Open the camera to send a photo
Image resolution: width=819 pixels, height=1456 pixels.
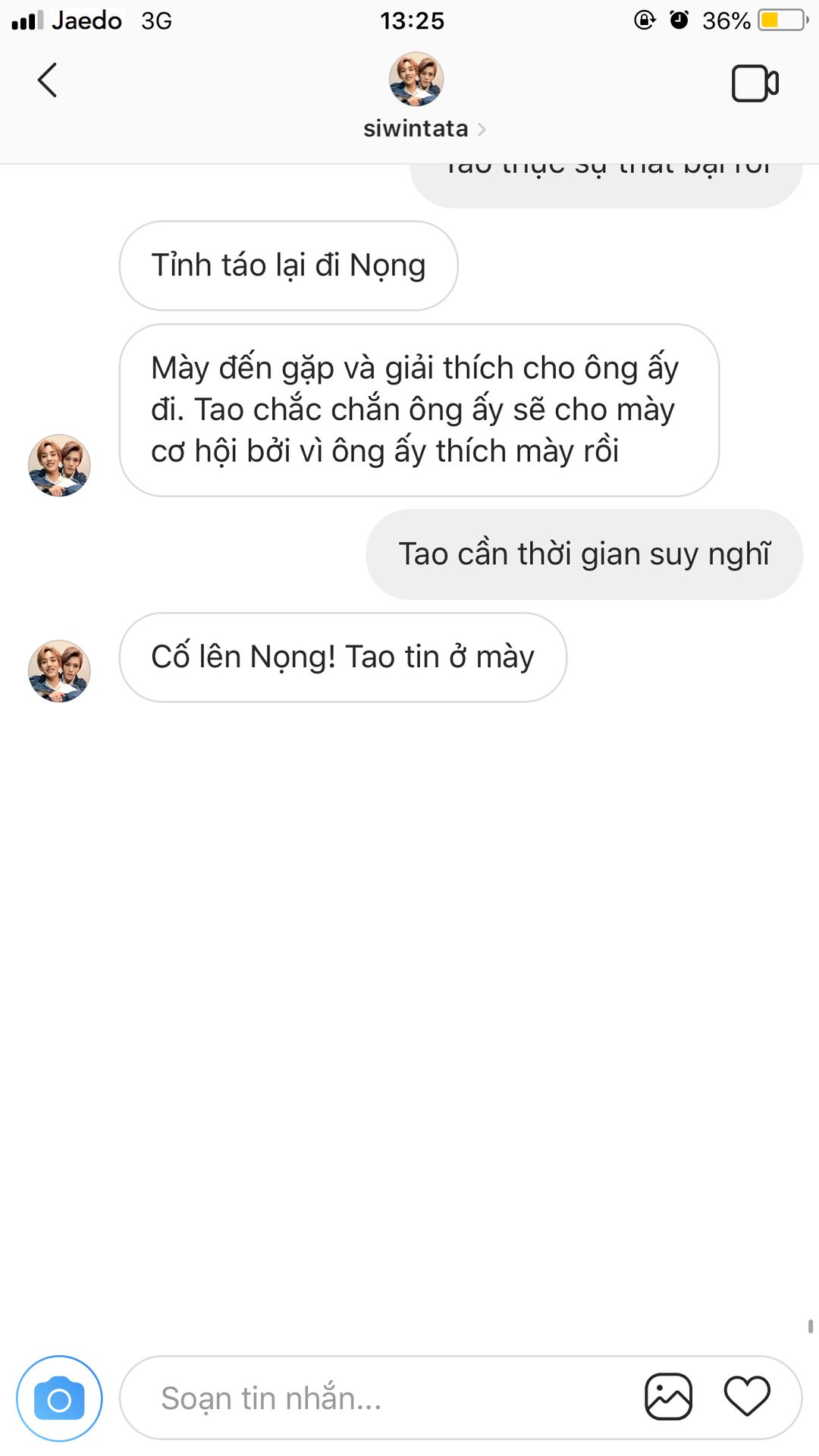click(59, 1398)
